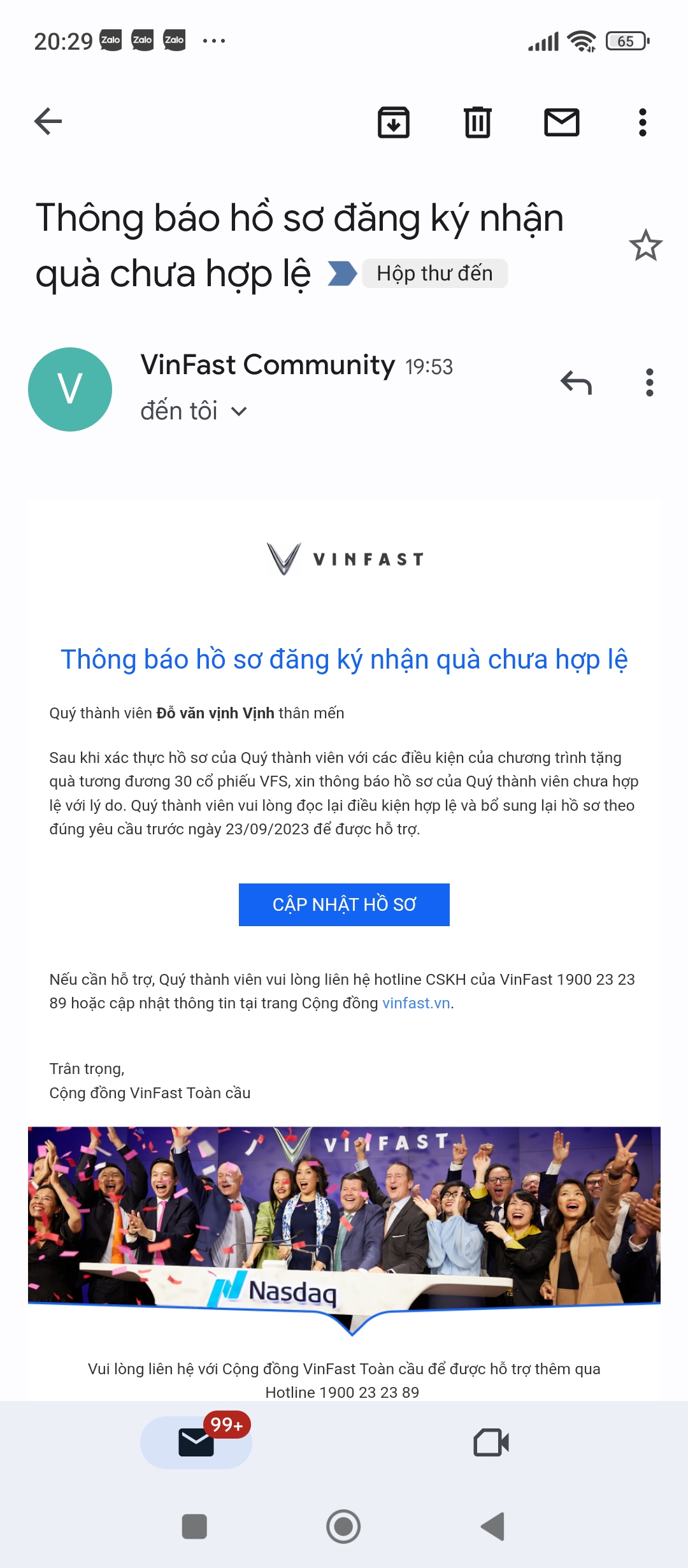Tap the CẬP NHẬT HỒ SƠ button
688x1568 pixels.
point(344,904)
